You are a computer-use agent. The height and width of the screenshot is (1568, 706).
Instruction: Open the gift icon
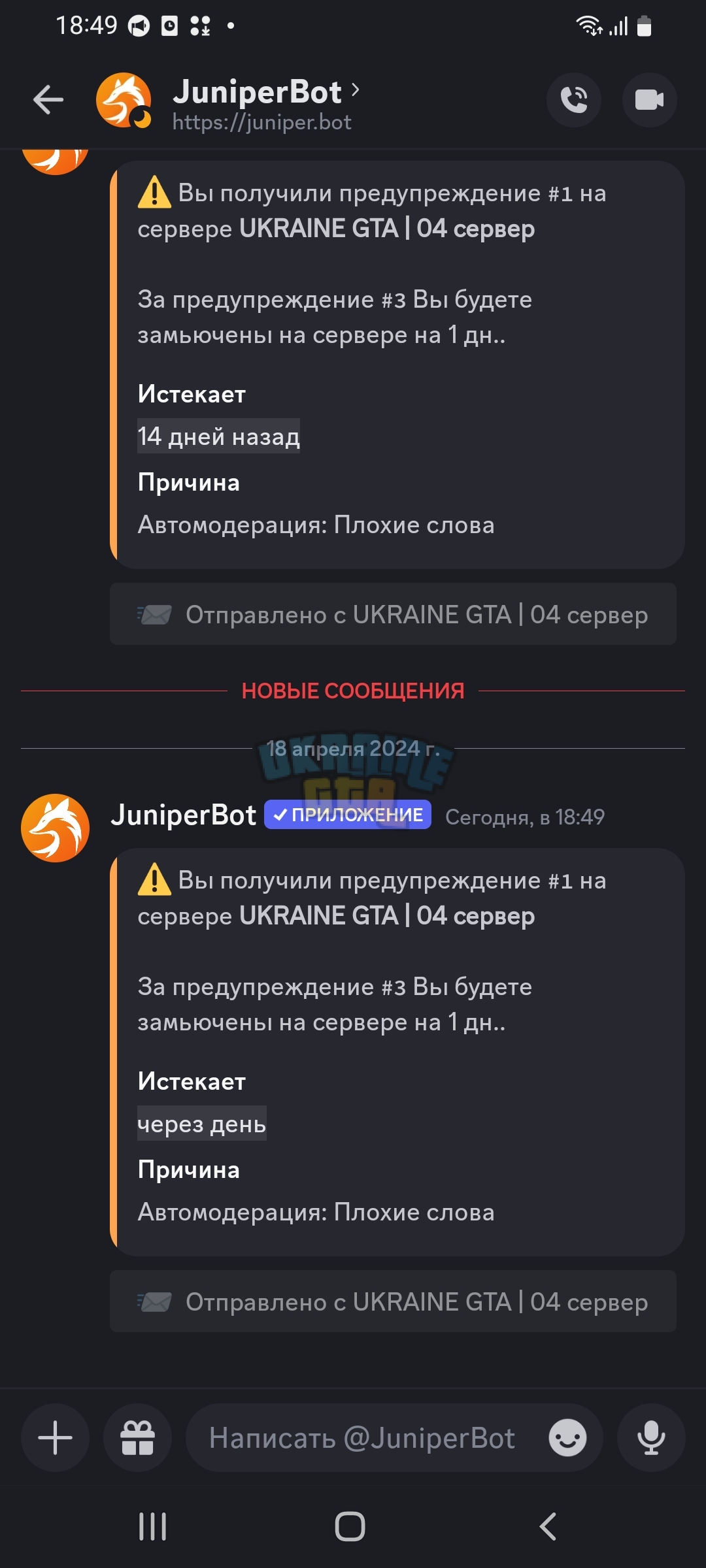138,1437
